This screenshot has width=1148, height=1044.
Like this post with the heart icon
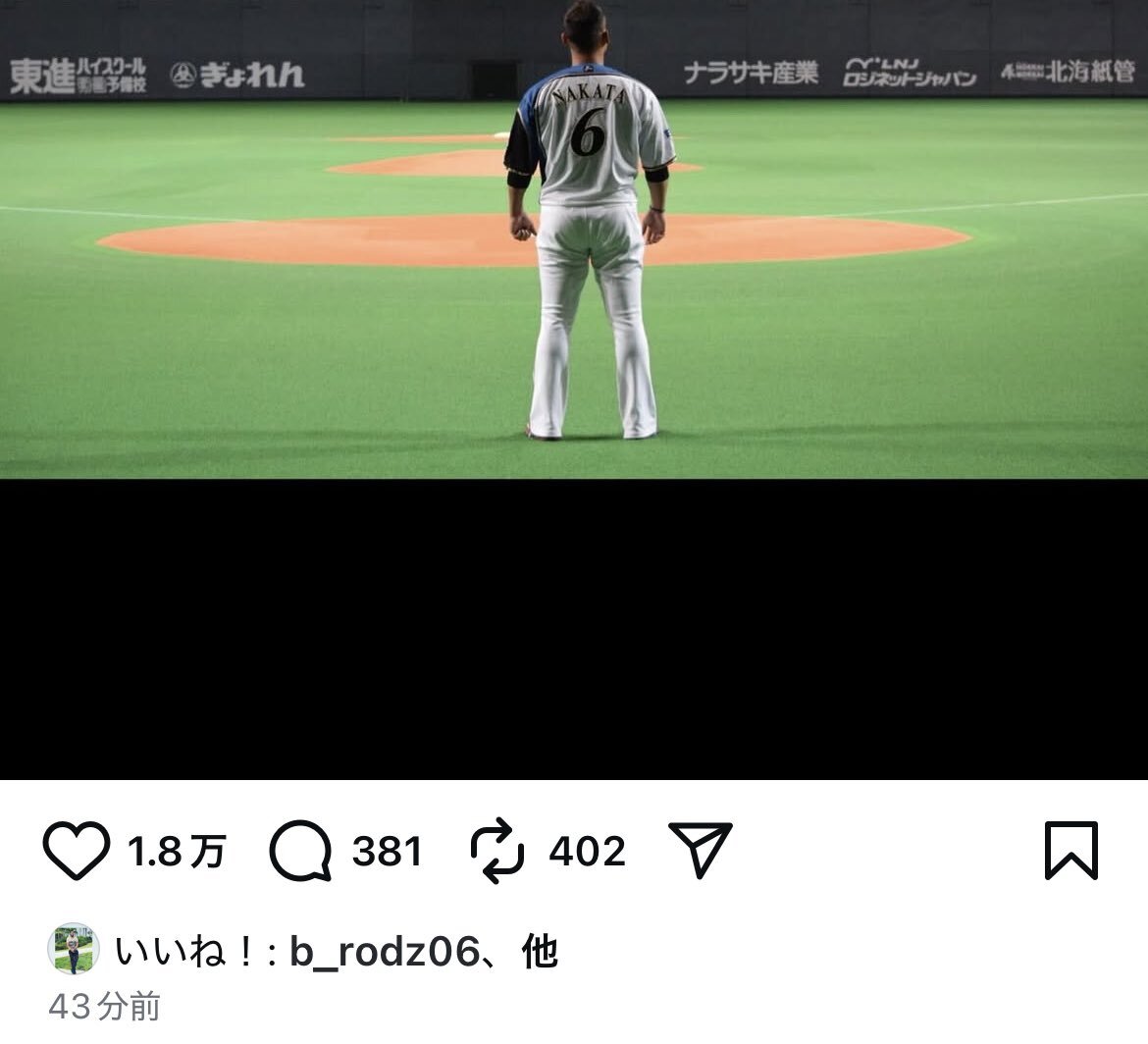(x=77, y=851)
